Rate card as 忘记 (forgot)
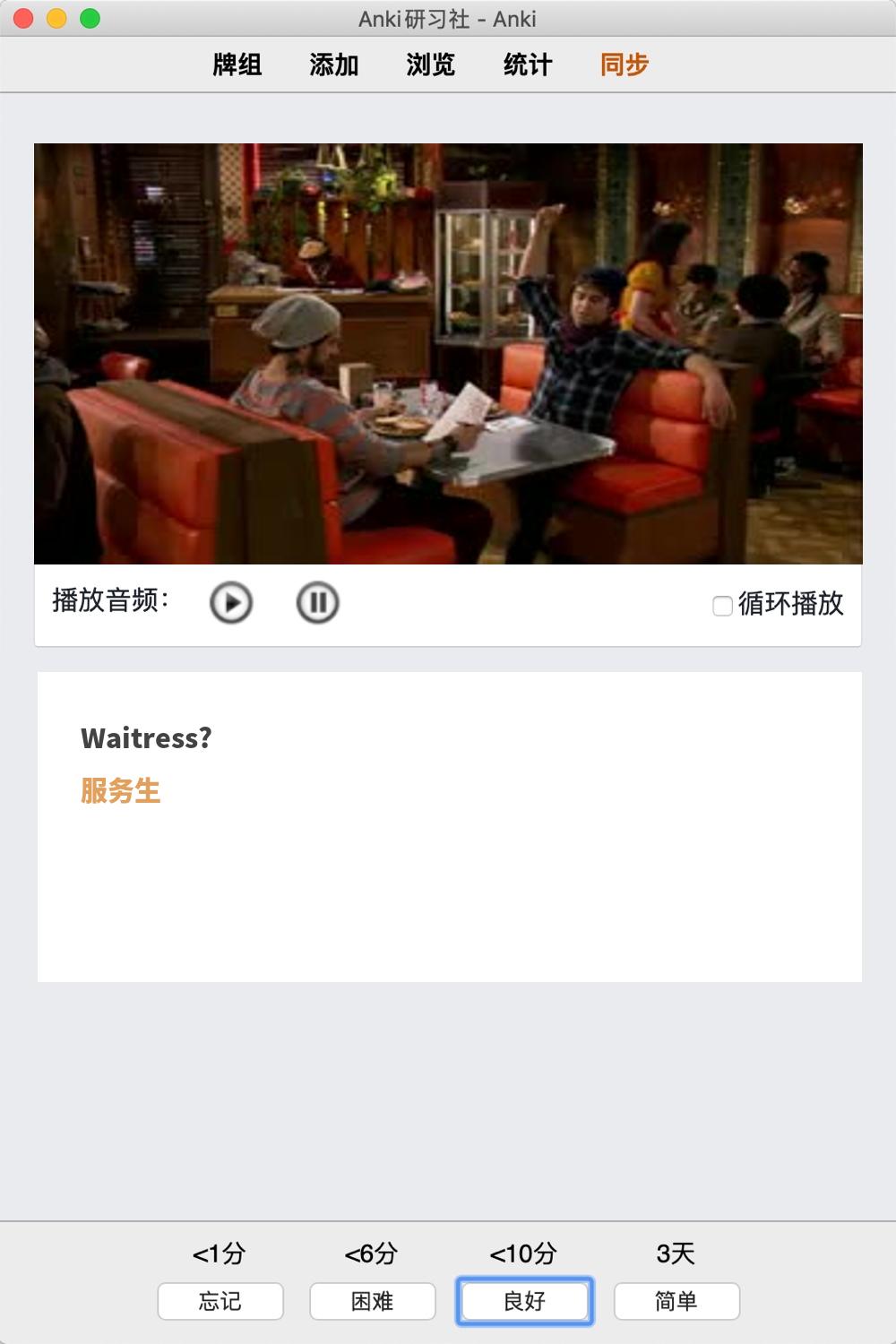This screenshot has height=1344, width=896. [220, 1301]
